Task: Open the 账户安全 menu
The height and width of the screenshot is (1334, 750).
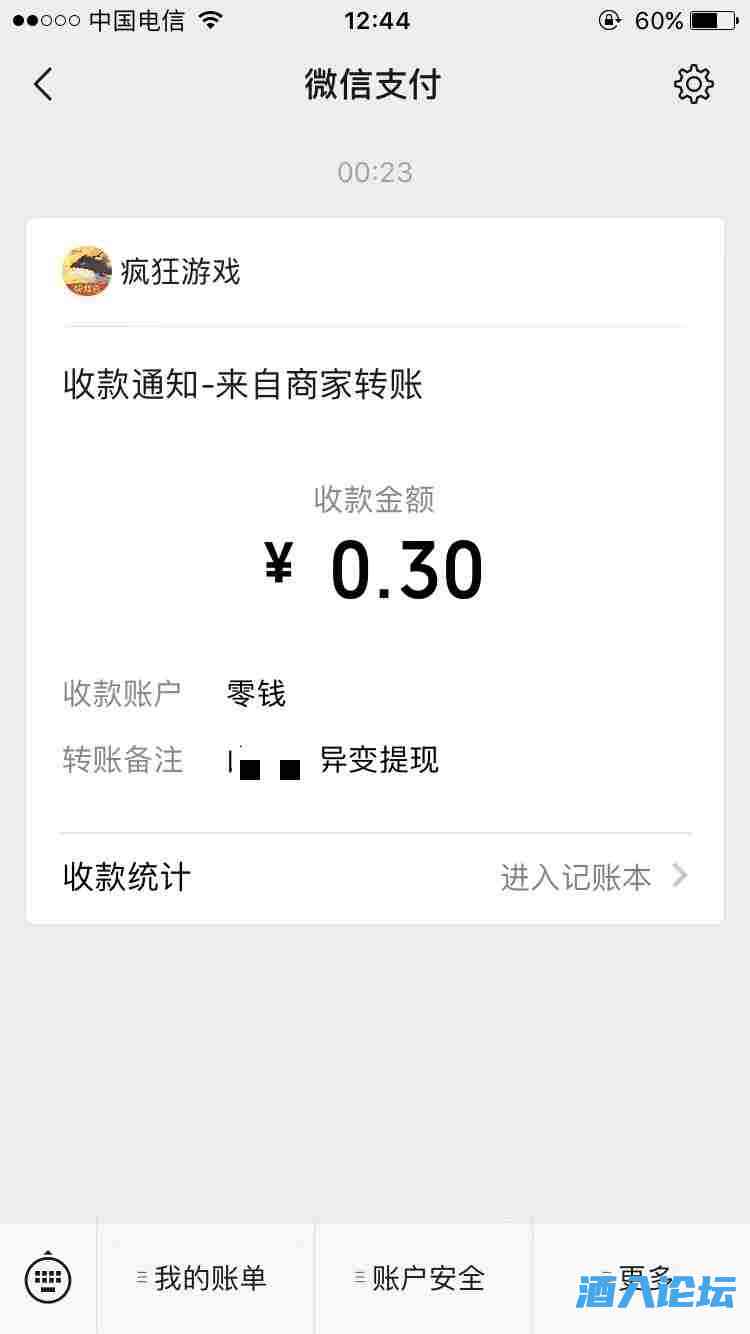Action: [423, 1277]
